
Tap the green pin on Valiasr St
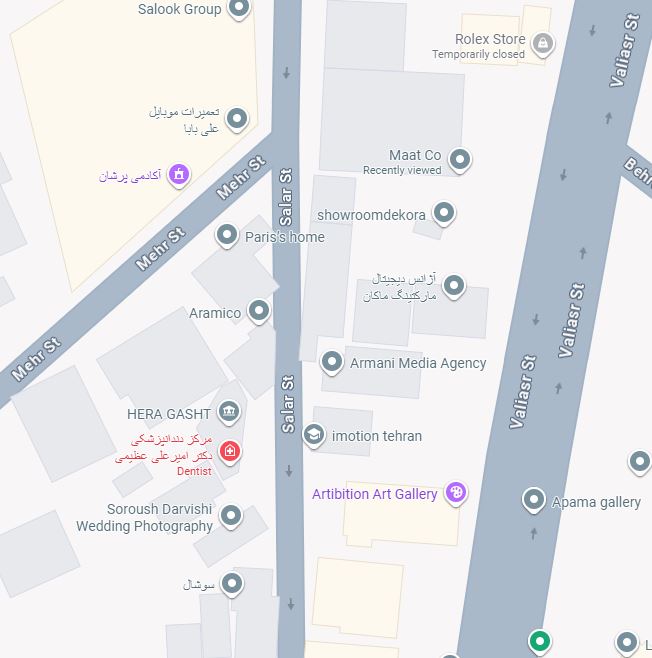click(x=540, y=642)
